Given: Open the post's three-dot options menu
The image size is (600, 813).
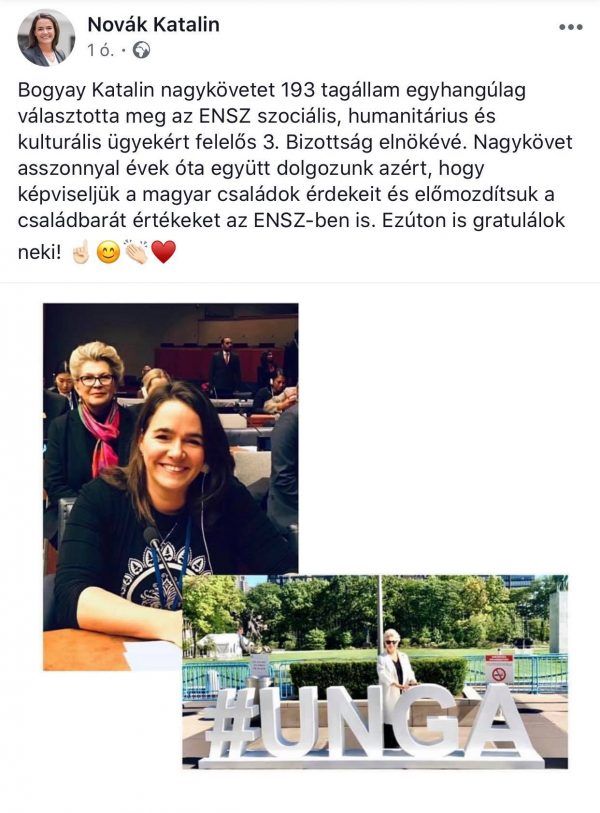Looking at the screenshot, I should tap(570, 27).
